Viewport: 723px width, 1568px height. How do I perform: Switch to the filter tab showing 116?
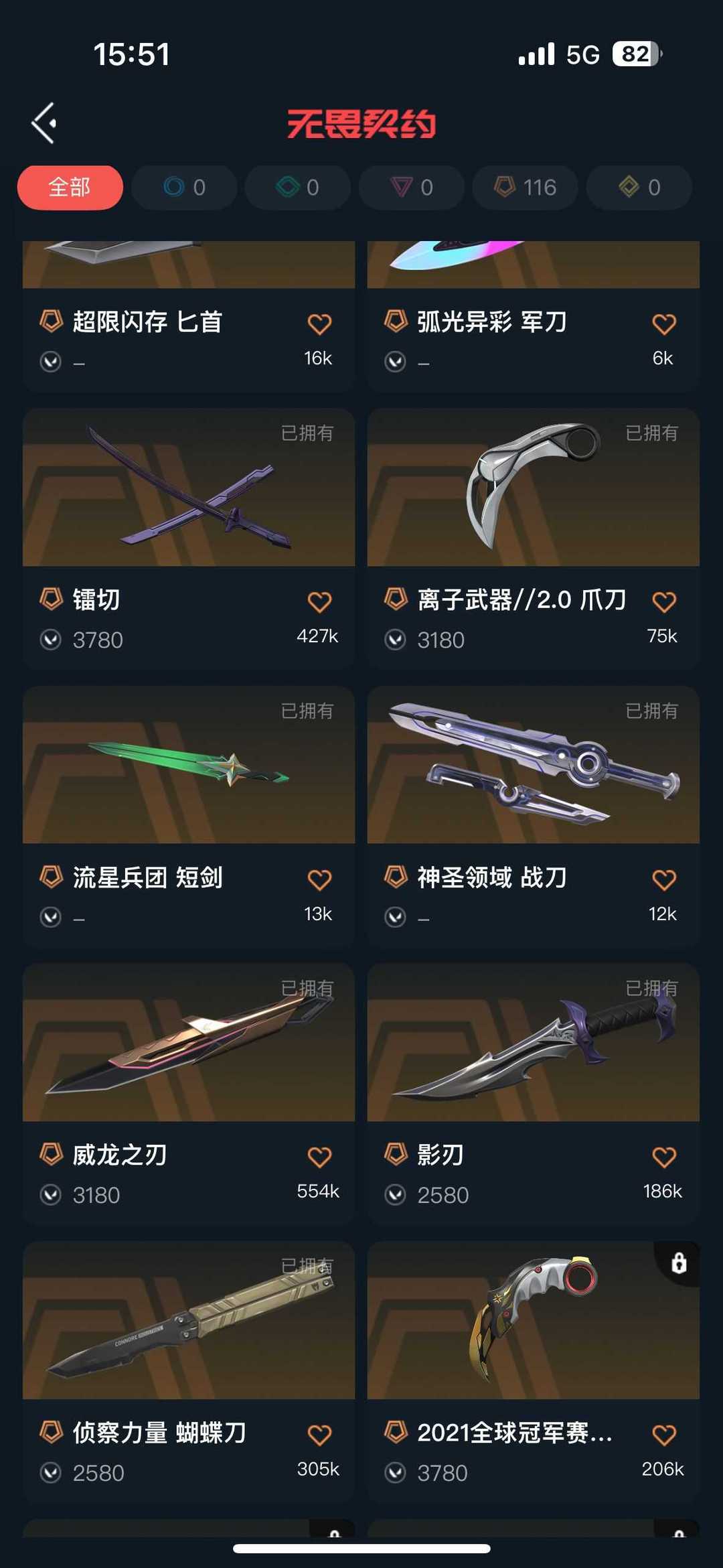click(526, 188)
